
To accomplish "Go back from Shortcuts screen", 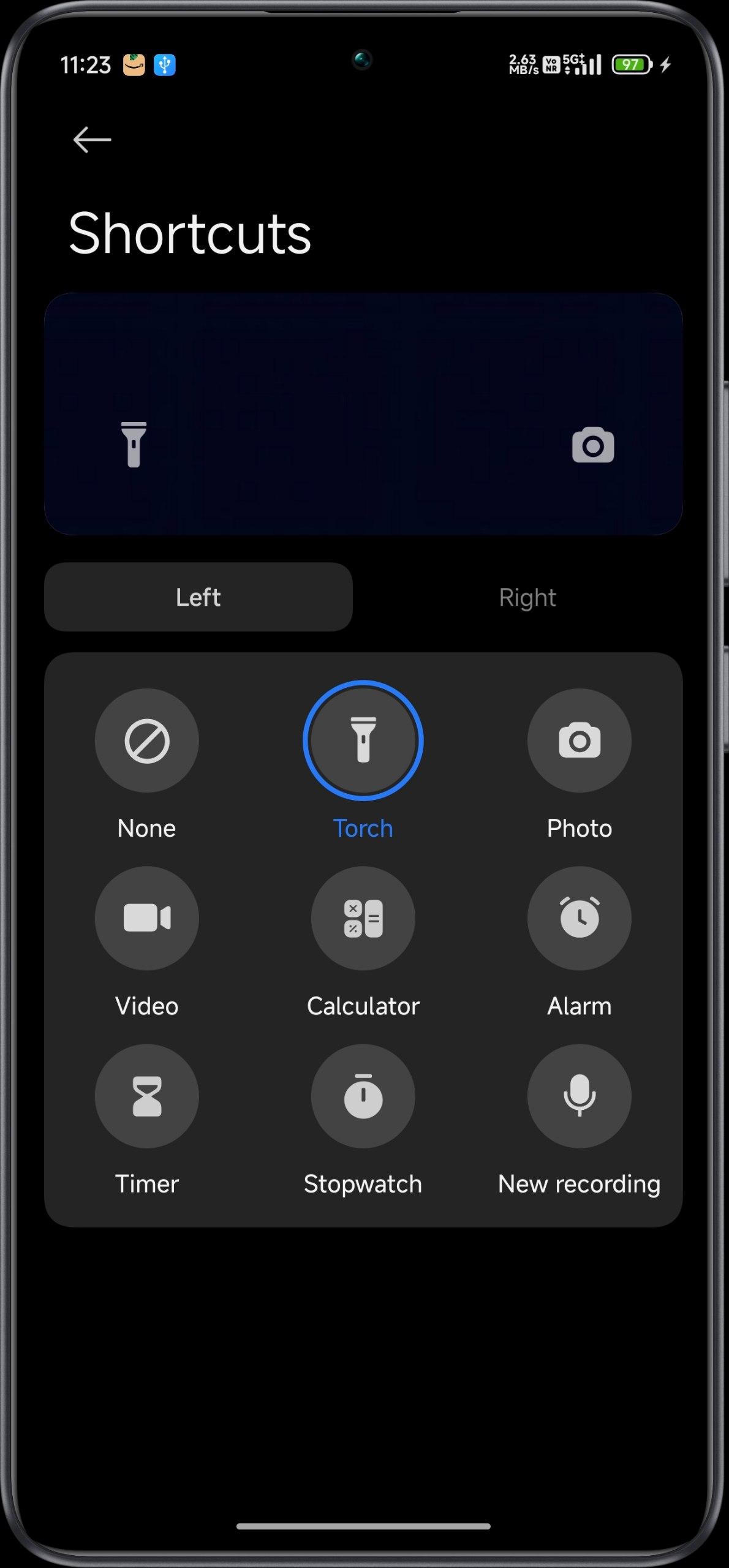I will [x=92, y=140].
